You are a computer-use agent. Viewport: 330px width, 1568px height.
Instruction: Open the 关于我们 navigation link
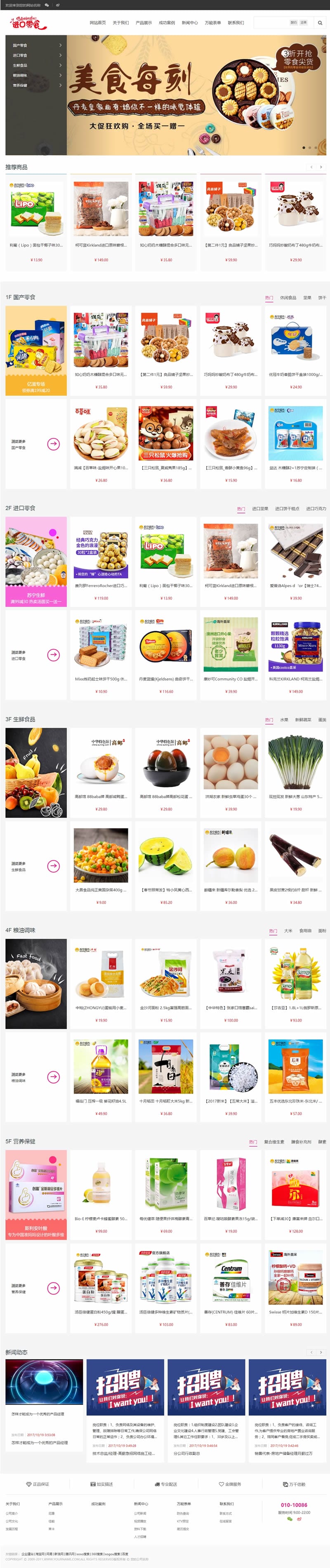point(120,23)
